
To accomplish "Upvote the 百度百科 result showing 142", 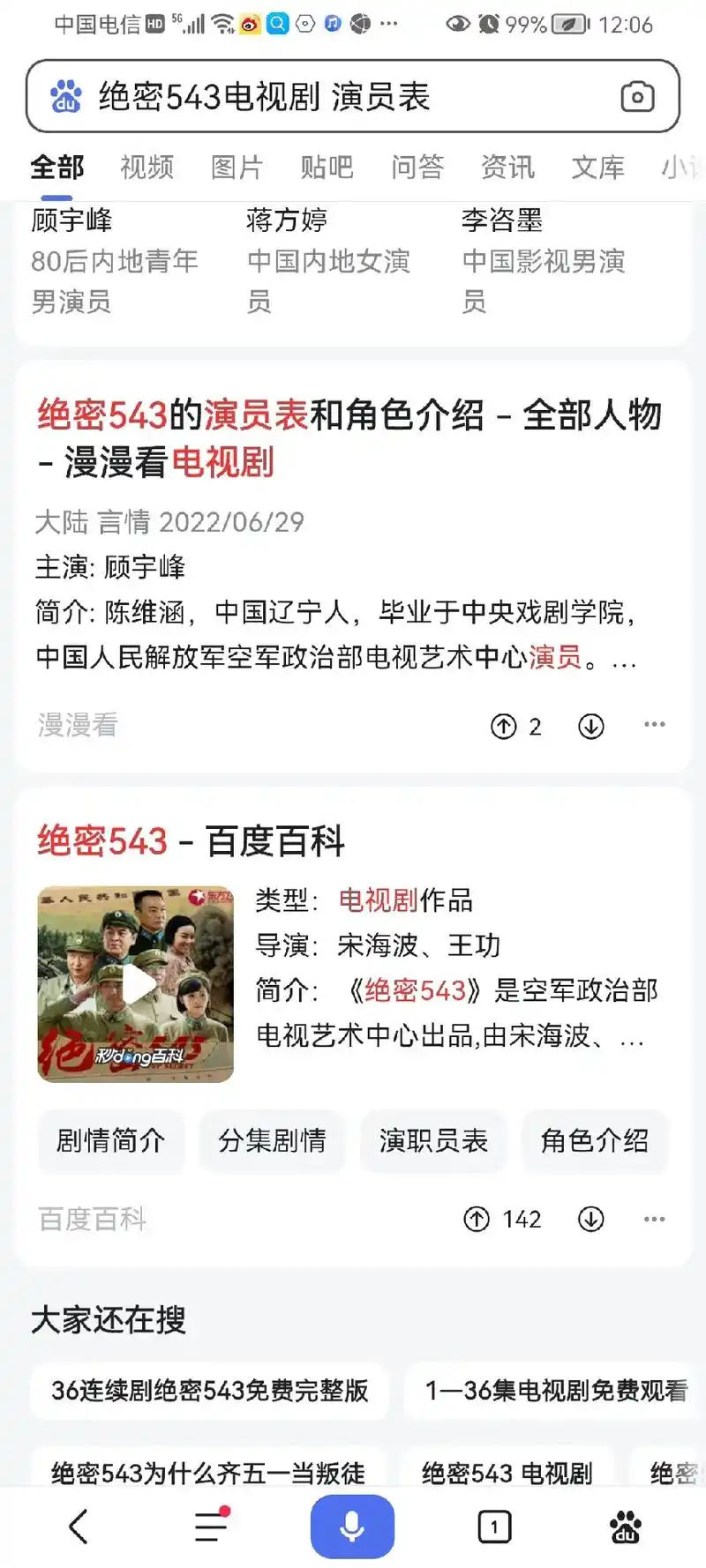I will (476, 1220).
